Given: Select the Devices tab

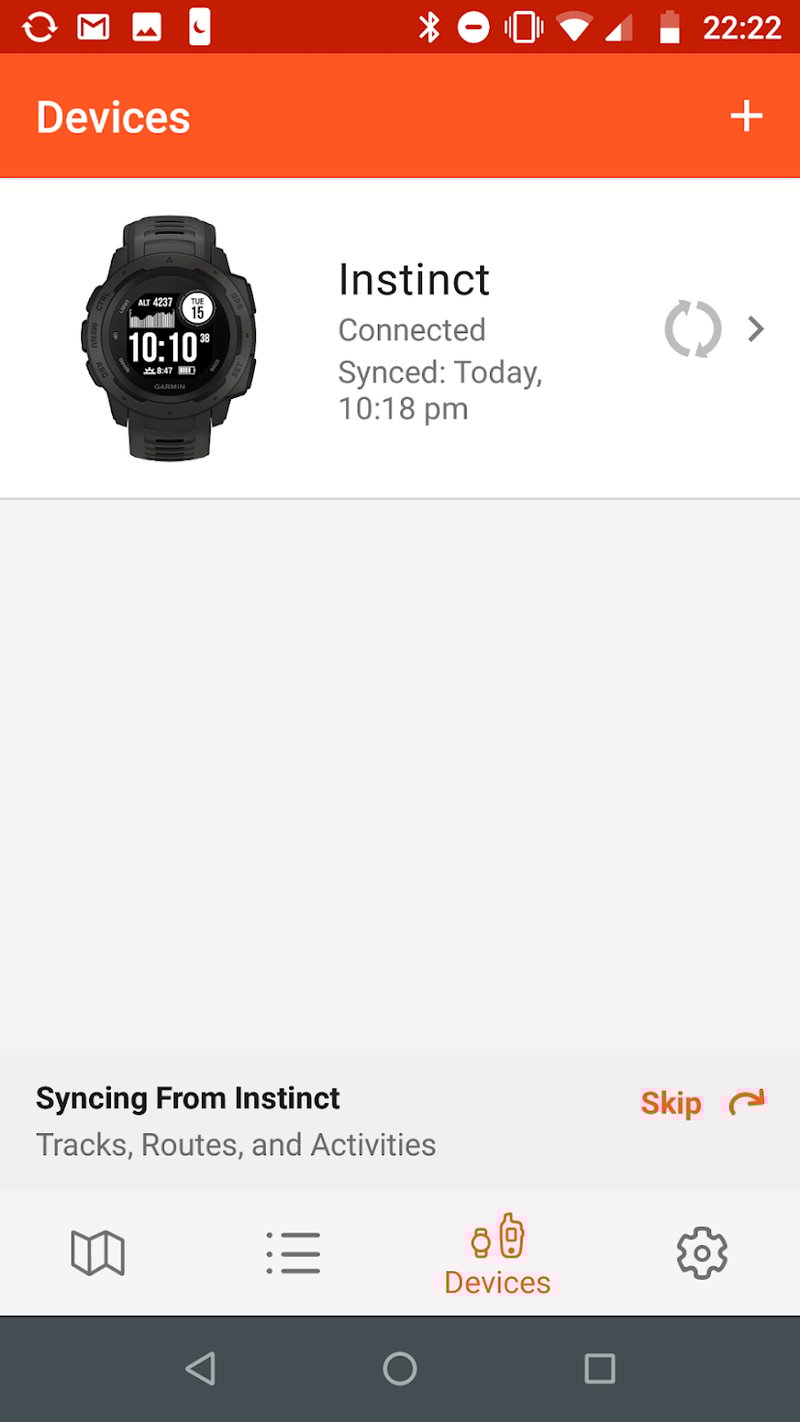Looking at the screenshot, I should point(498,1254).
